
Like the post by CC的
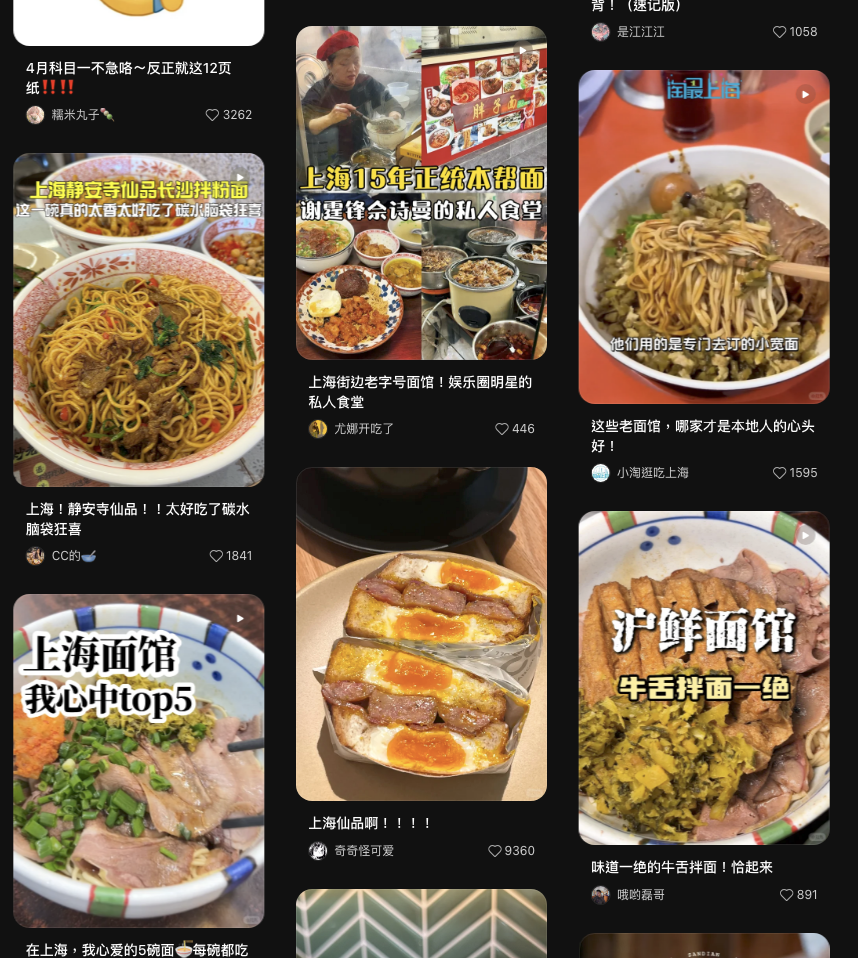[216, 556]
